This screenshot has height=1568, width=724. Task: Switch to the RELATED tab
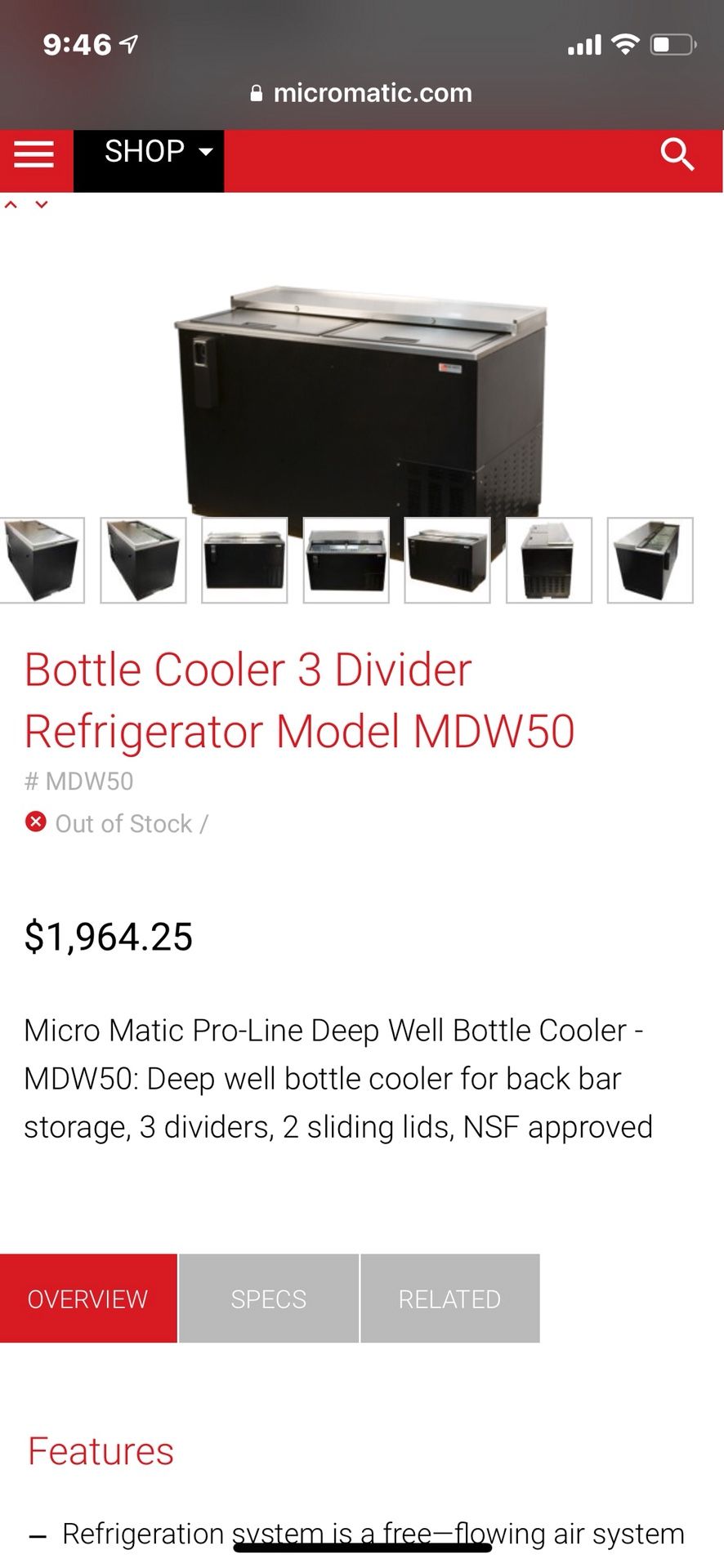(449, 1298)
